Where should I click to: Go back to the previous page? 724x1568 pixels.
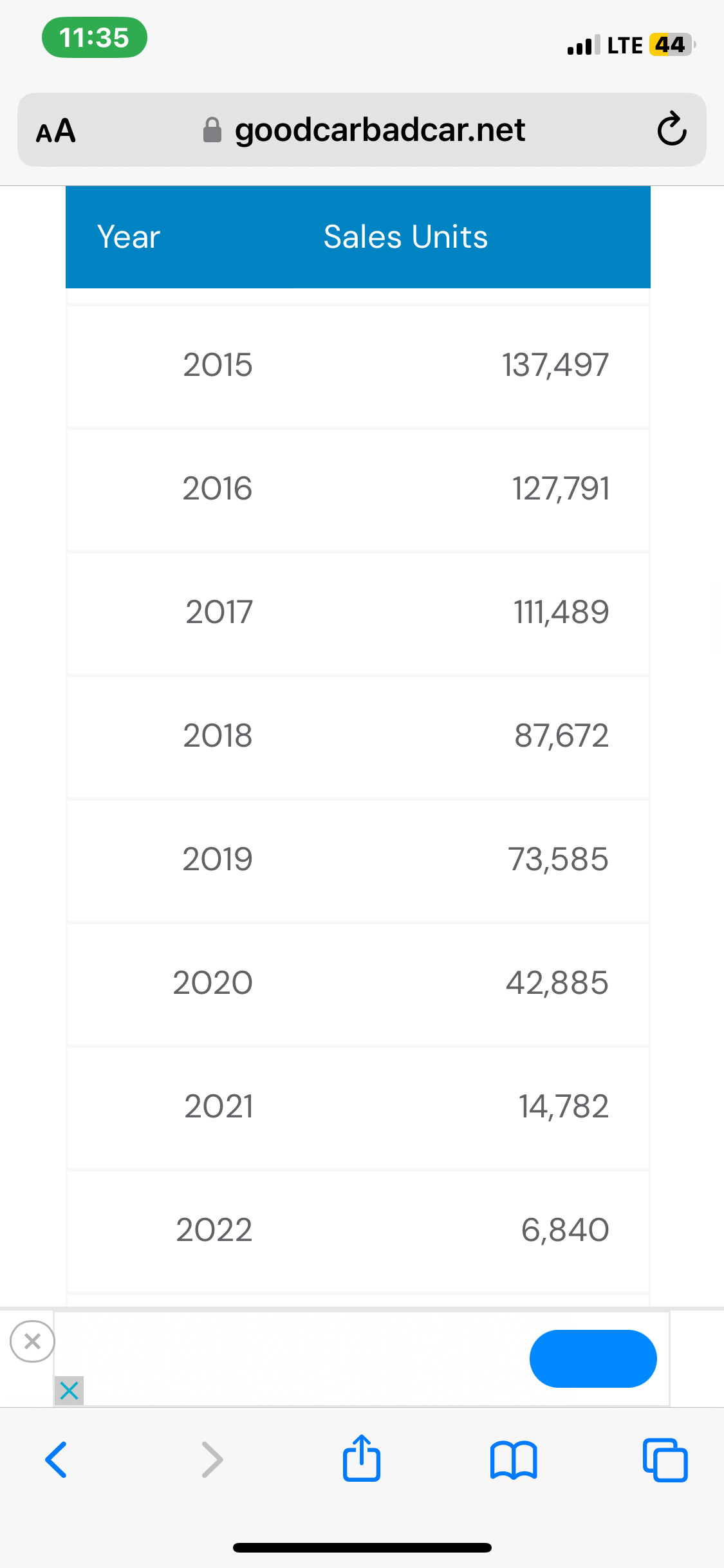(56, 1459)
